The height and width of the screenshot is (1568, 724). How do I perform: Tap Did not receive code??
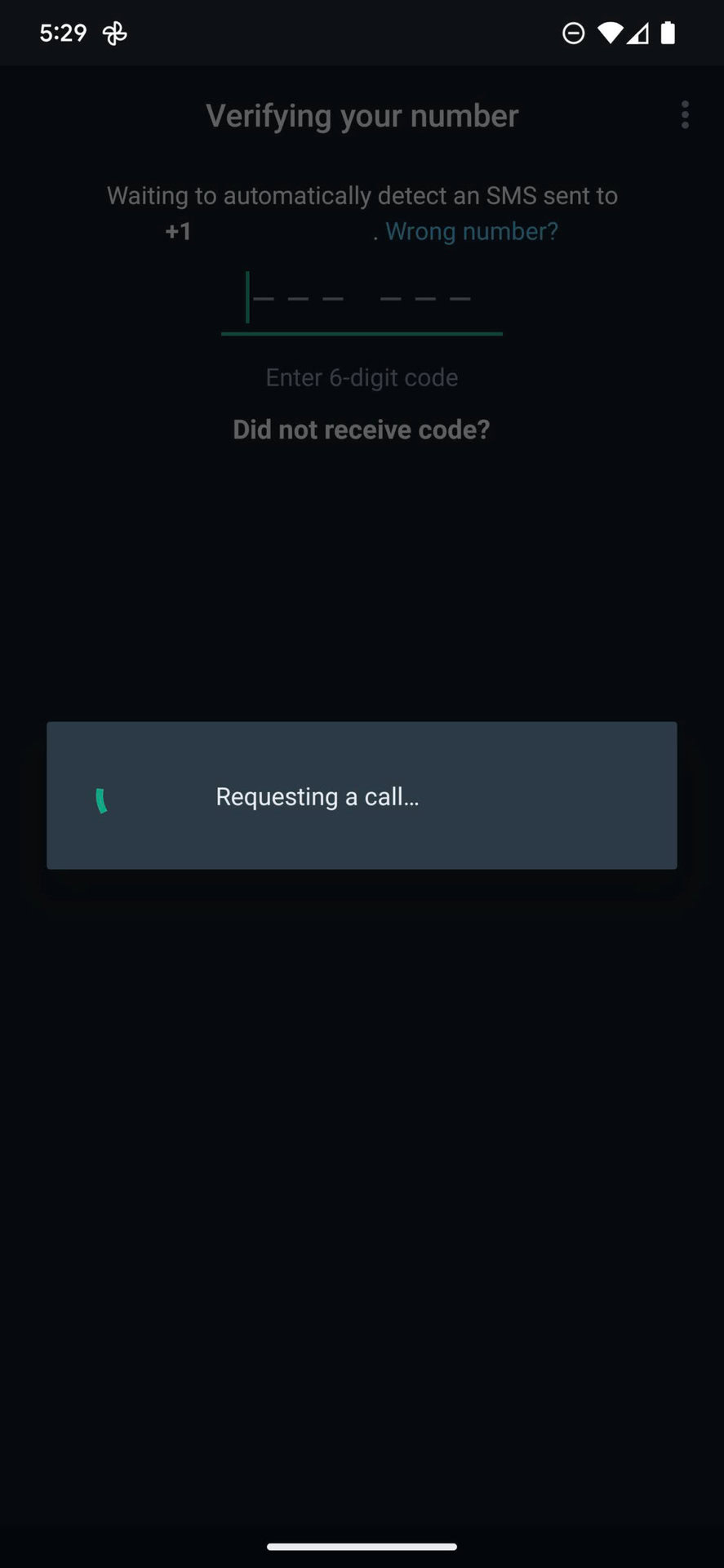pos(362,430)
